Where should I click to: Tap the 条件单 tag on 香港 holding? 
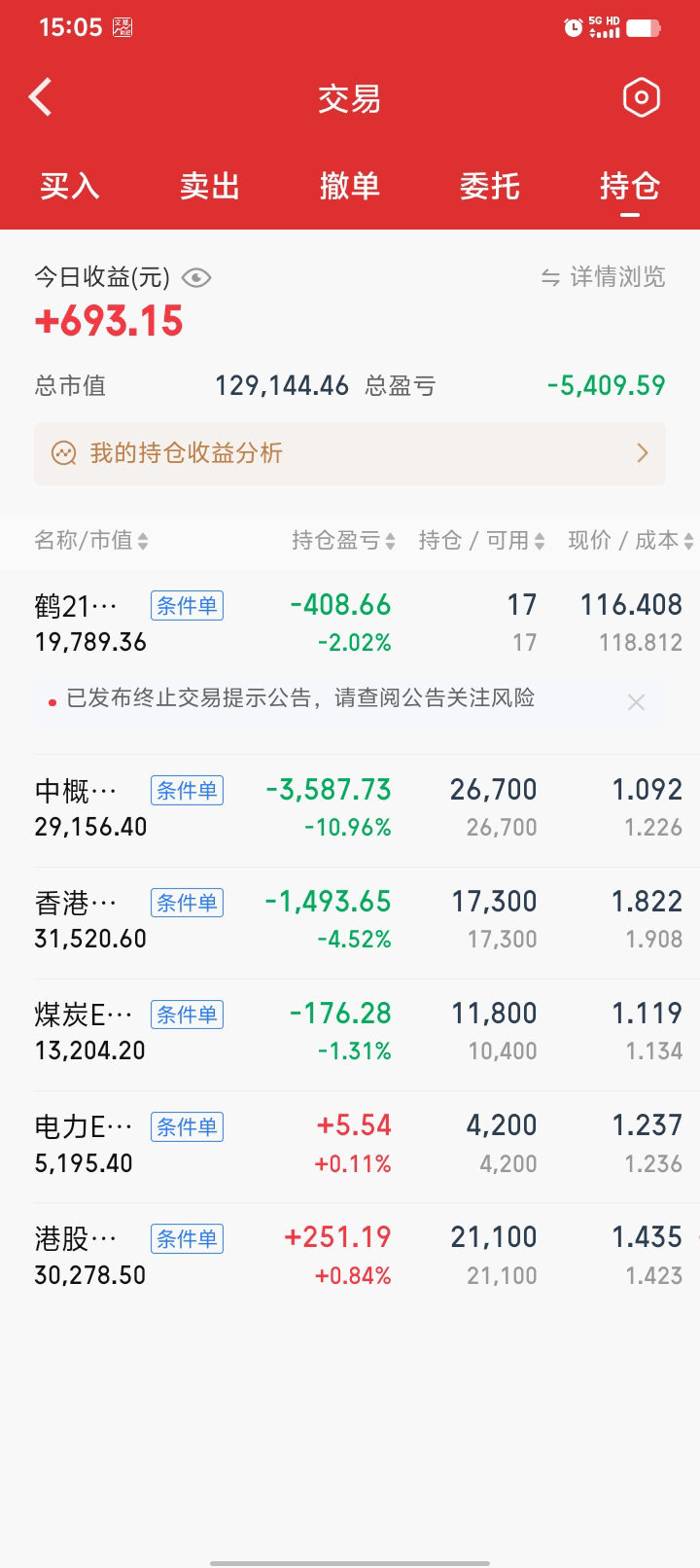coord(187,903)
